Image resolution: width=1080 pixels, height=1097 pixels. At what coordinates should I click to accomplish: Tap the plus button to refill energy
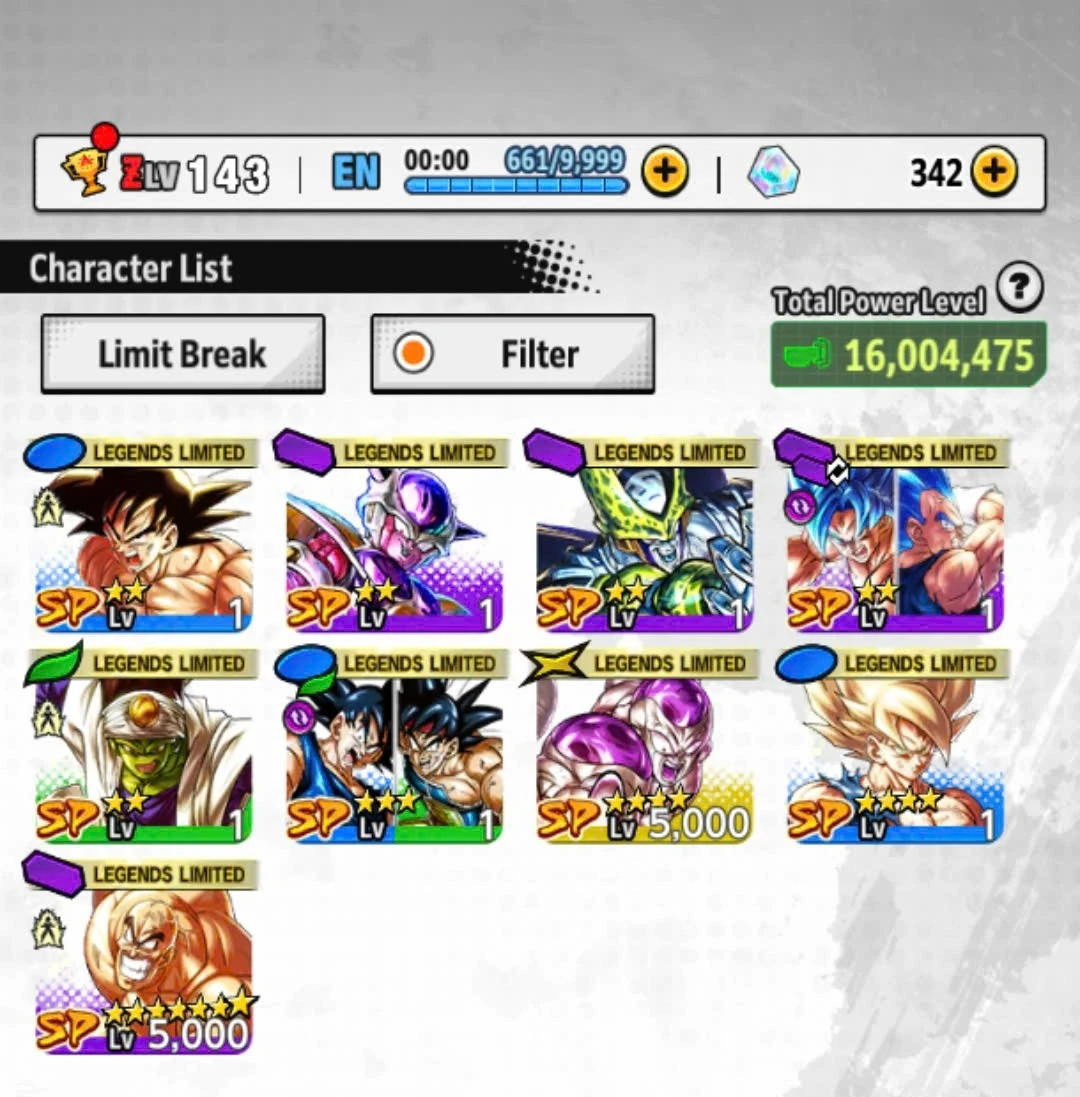tap(665, 172)
